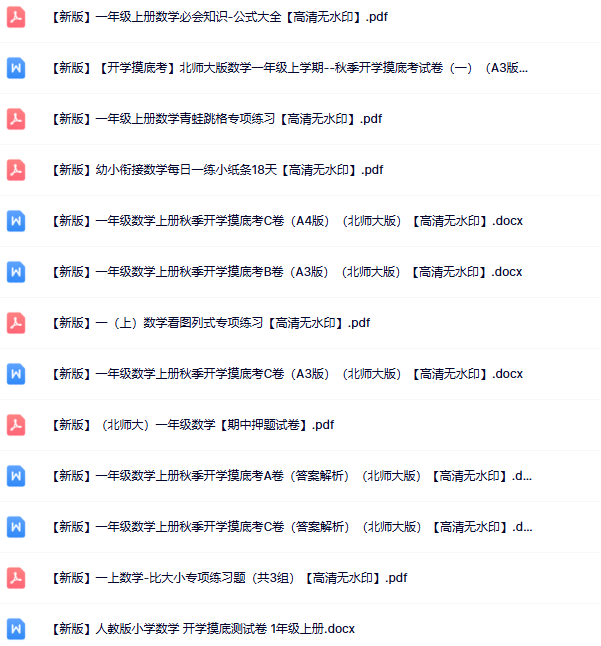The width and height of the screenshot is (601, 646).
Task: Open 开学摸底考A卷（答案解析） document
Action: [x=292, y=476]
